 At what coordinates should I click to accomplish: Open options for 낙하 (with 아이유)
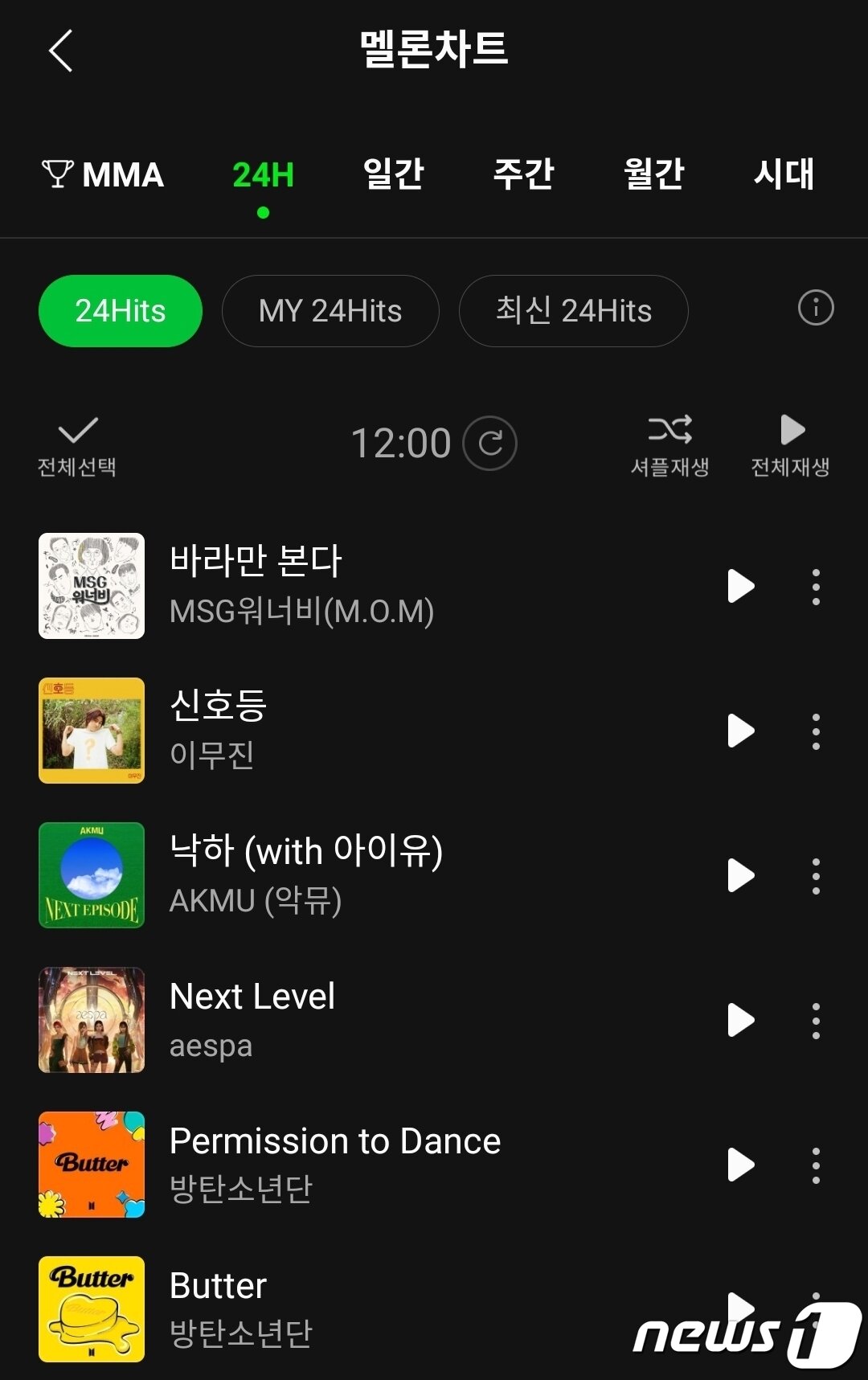[815, 876]
